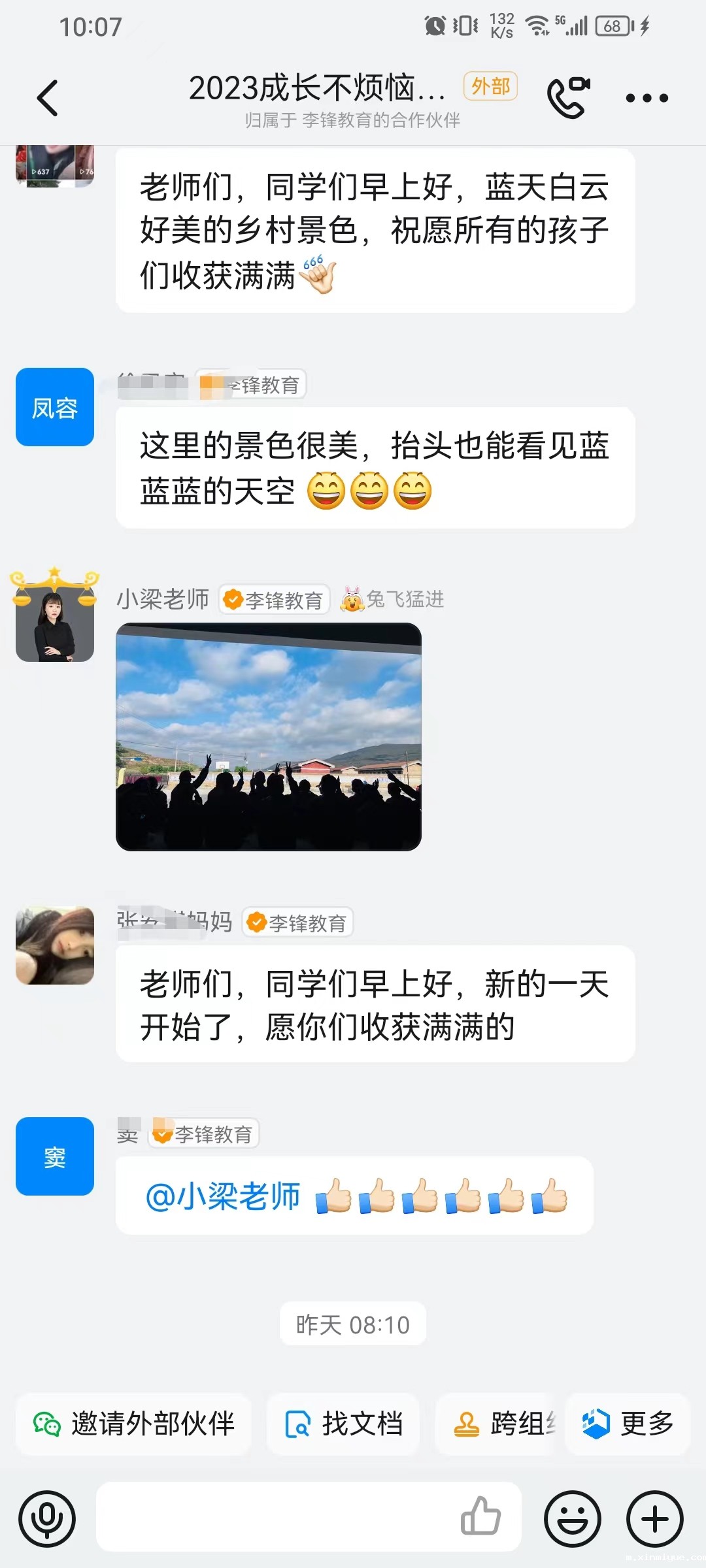Tap the message input field
The image size is (706, 1568).
[261, 1518]
